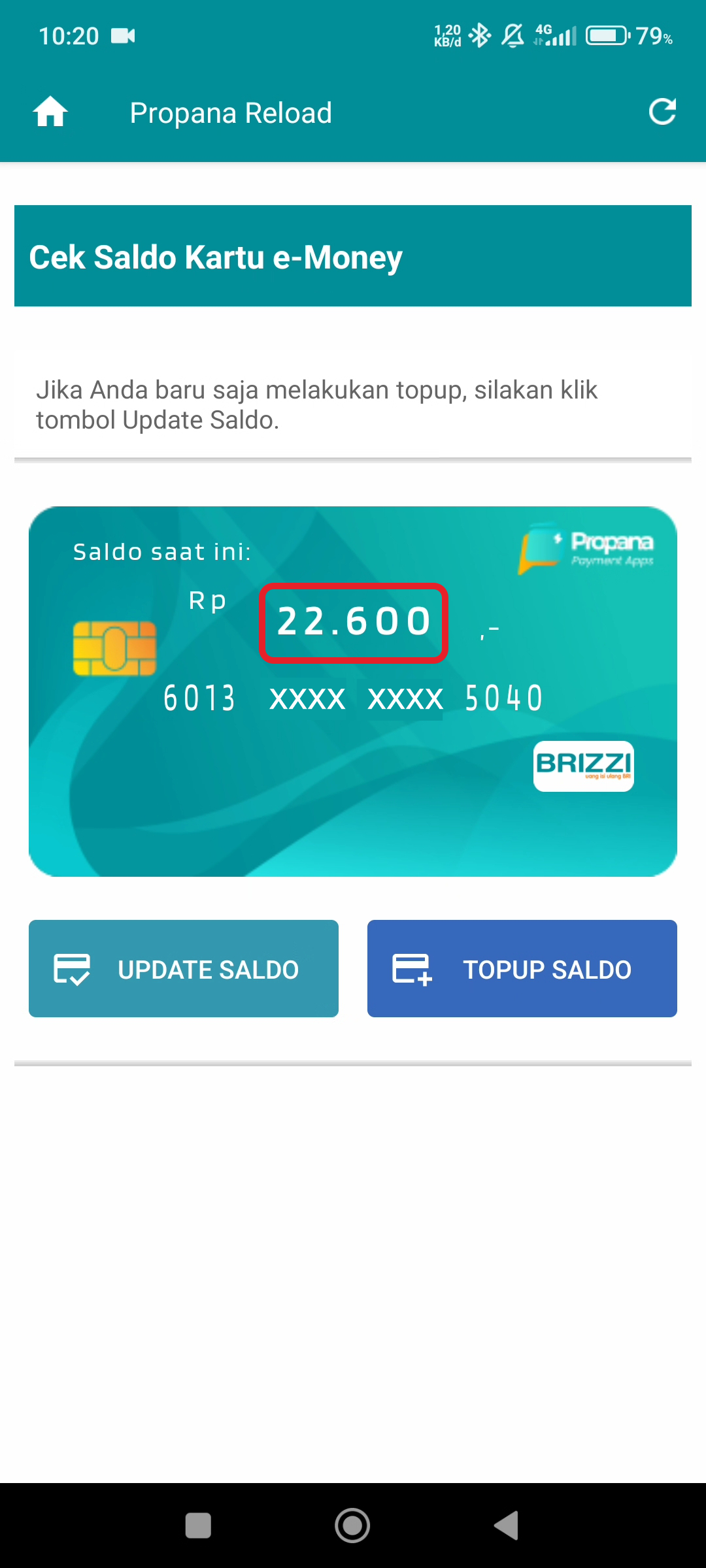The width and height of the screenshot is (706, 1568).
Task: Tap the UPDATE SALDO button
Action: [x=184, y=968]
